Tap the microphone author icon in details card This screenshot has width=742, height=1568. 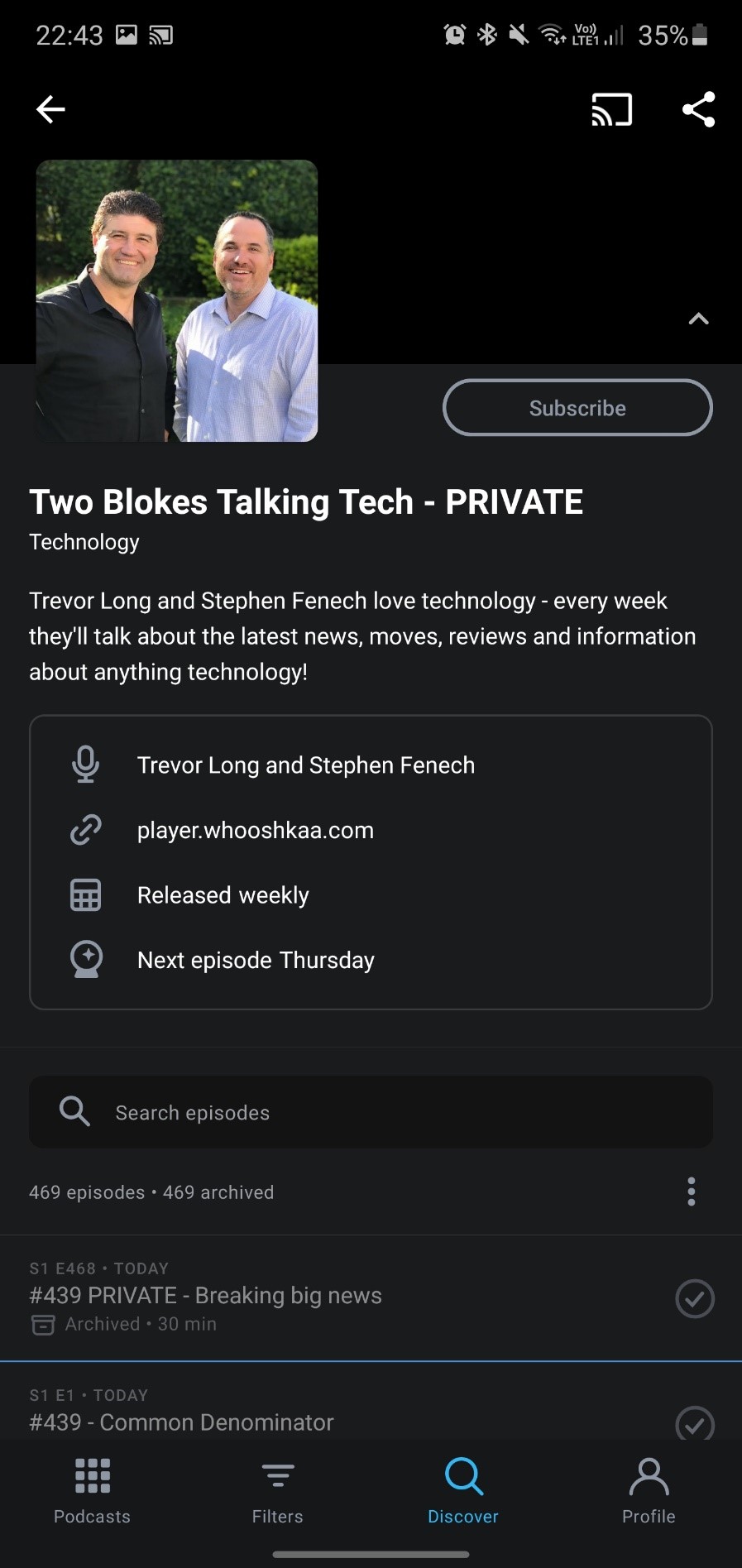tap(85, 765)
